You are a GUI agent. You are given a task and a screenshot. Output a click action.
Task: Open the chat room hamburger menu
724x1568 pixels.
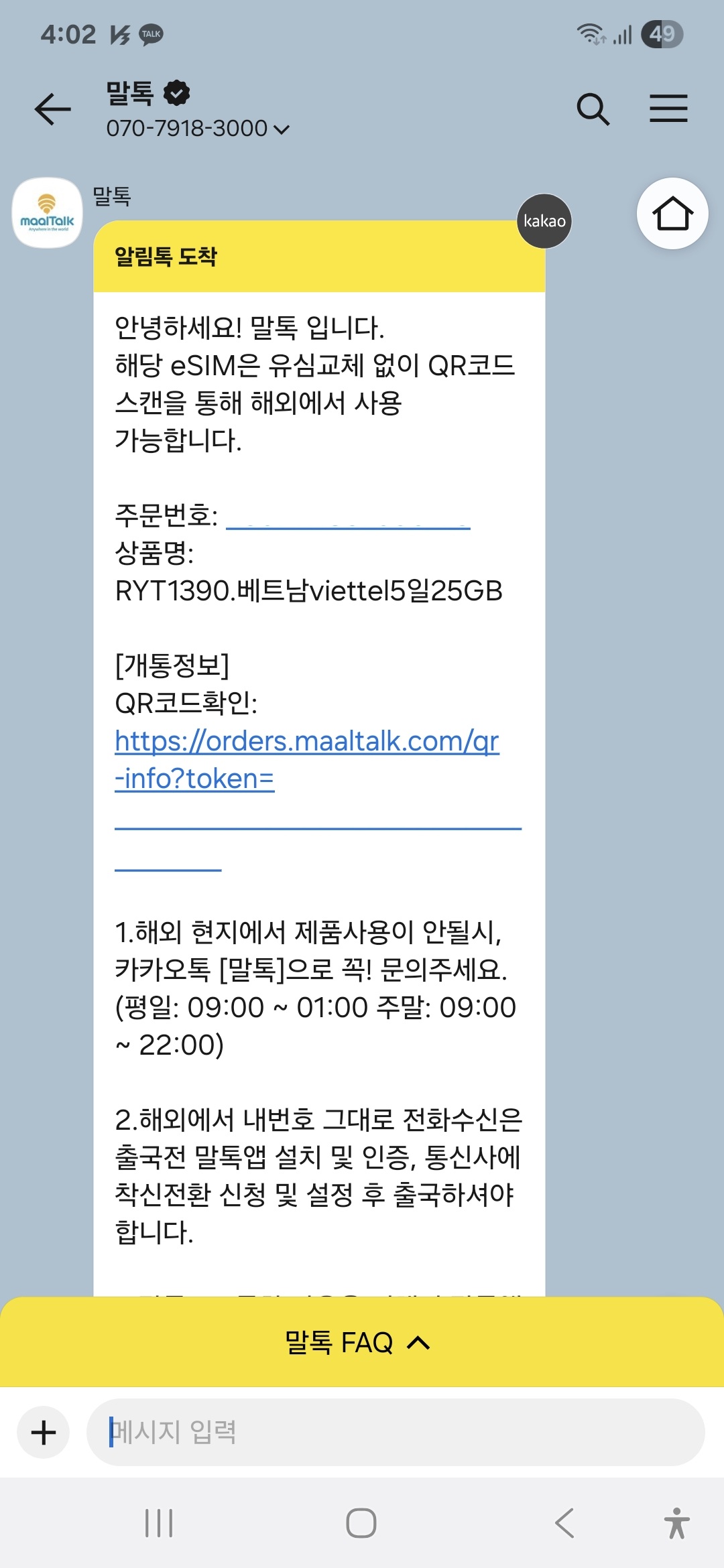point(668,109)
